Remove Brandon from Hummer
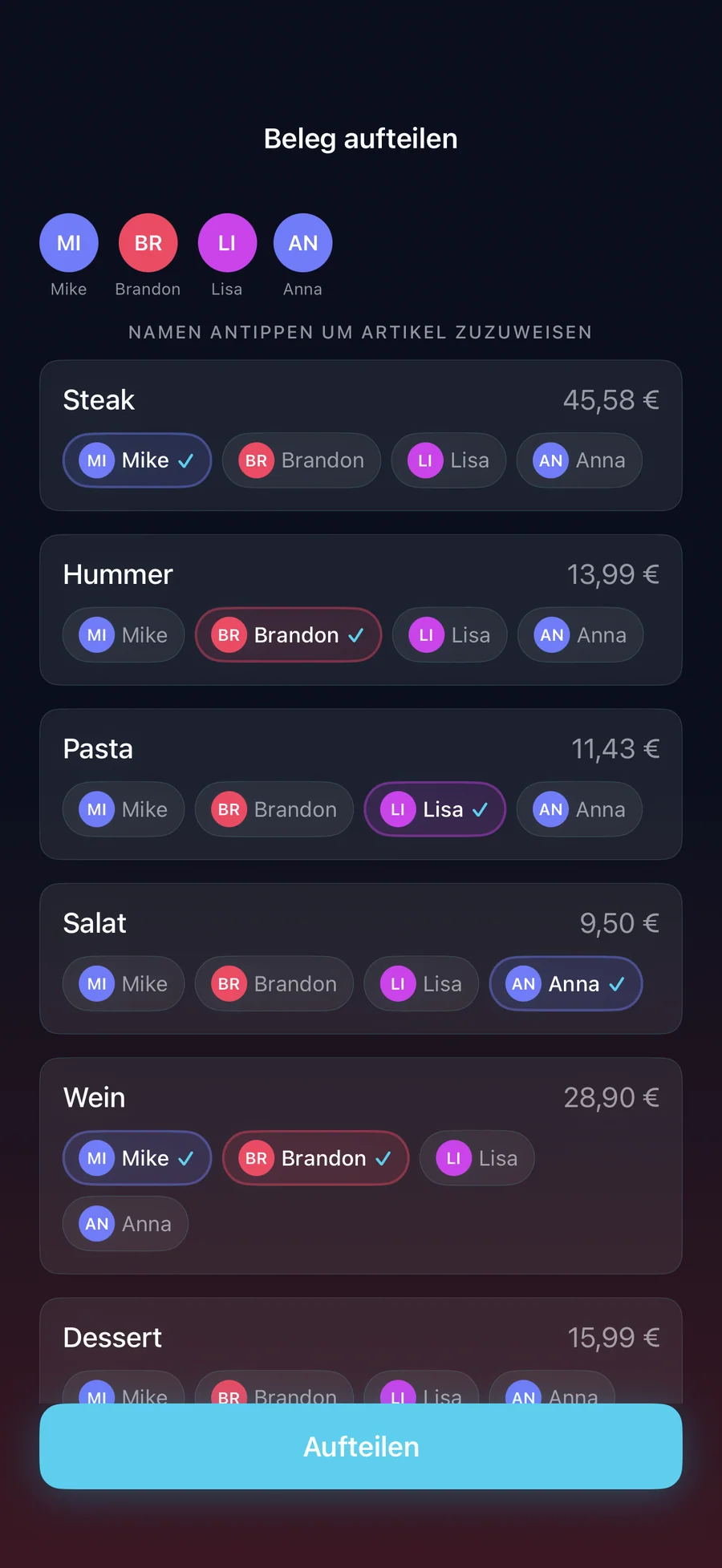722x1568 pixels. 288,635
